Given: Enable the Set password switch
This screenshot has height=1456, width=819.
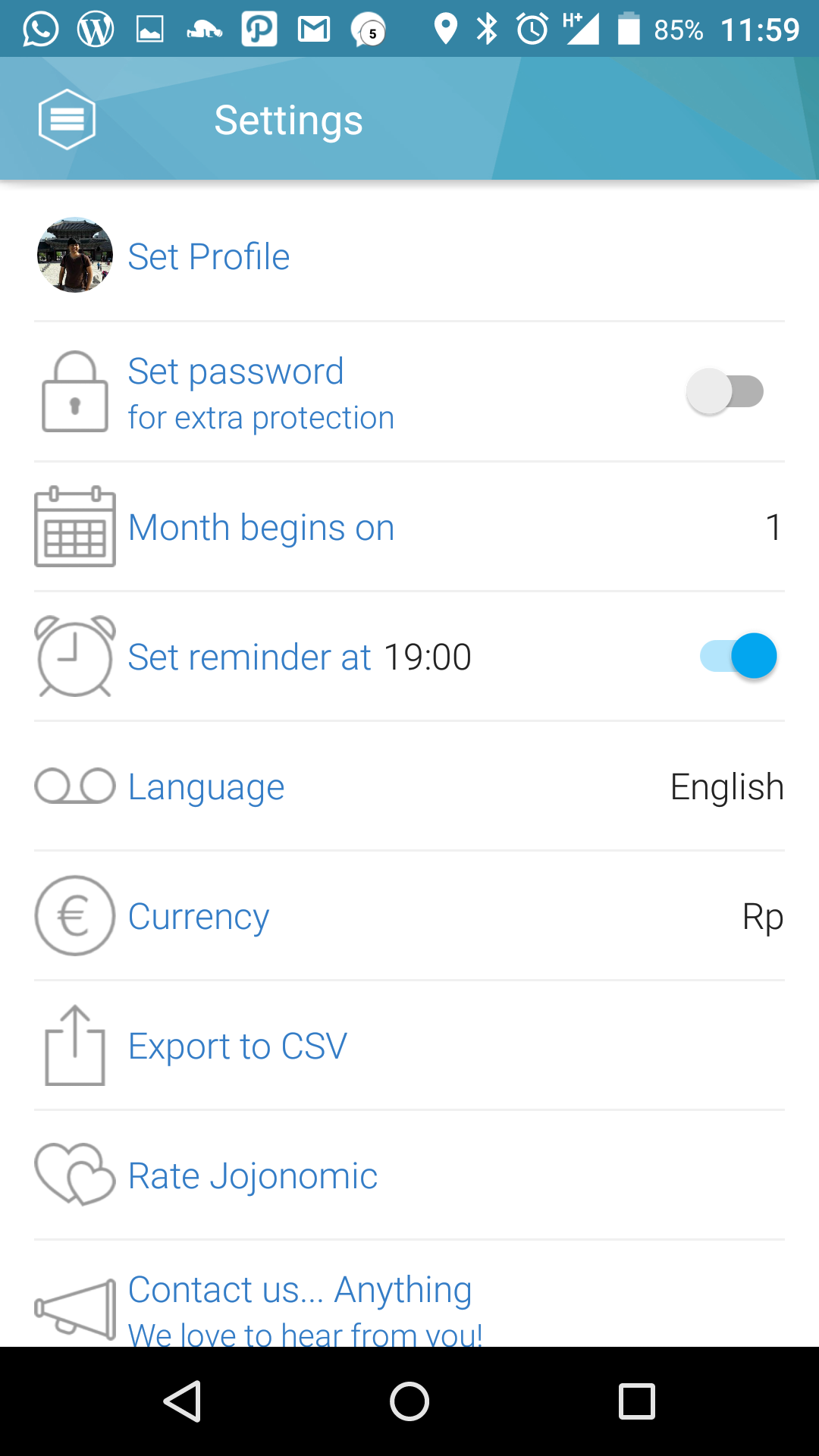Looking at the screenshot, I should pos(725,392).
